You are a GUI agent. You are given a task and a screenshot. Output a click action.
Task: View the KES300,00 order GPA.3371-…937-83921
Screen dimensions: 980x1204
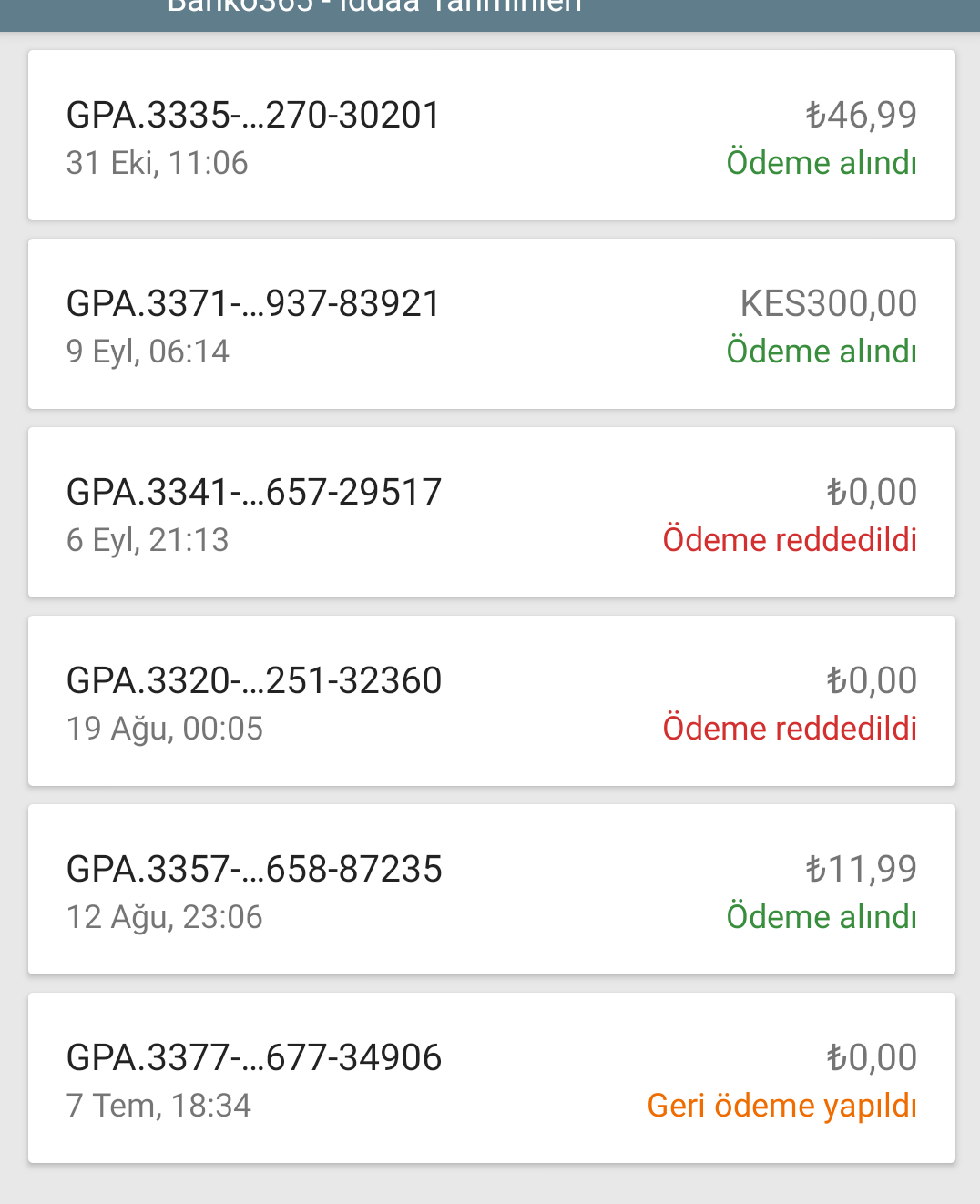491,324
